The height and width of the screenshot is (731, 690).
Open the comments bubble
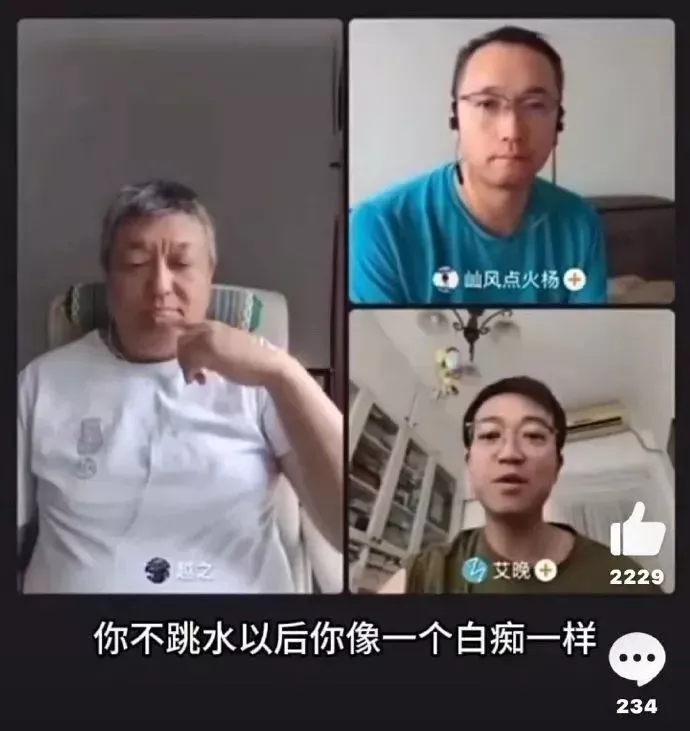click(637, 661)
